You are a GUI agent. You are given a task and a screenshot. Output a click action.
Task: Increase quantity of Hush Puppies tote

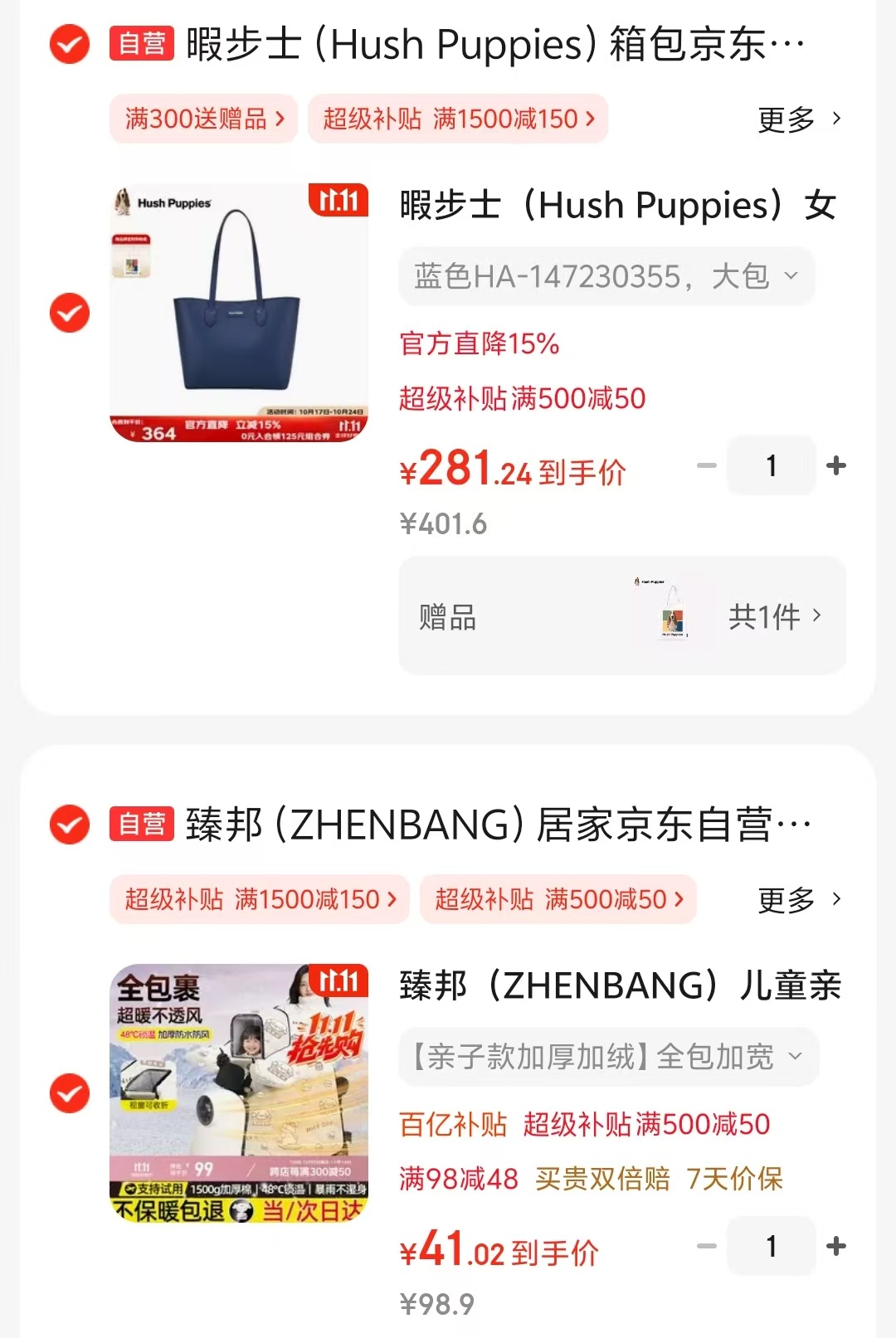pos(836,465)
